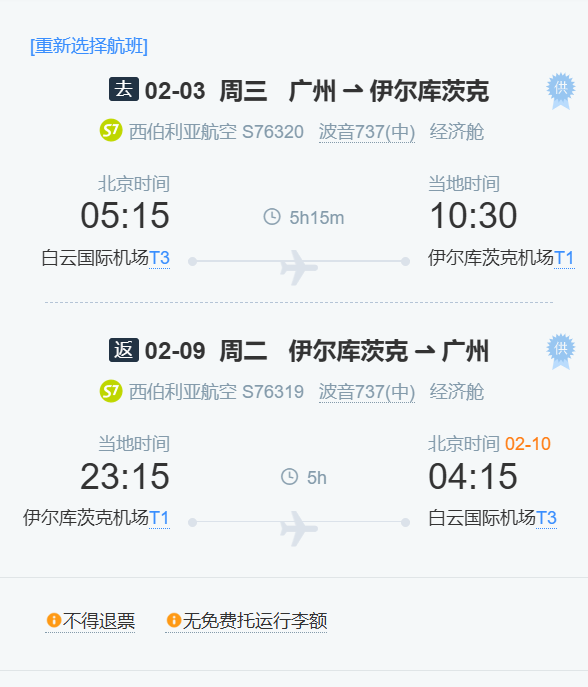This screenshot has height=687, width=588.
Task: Tap T3 terminal link on the 04:15 arrival
Action: [546, 518]
